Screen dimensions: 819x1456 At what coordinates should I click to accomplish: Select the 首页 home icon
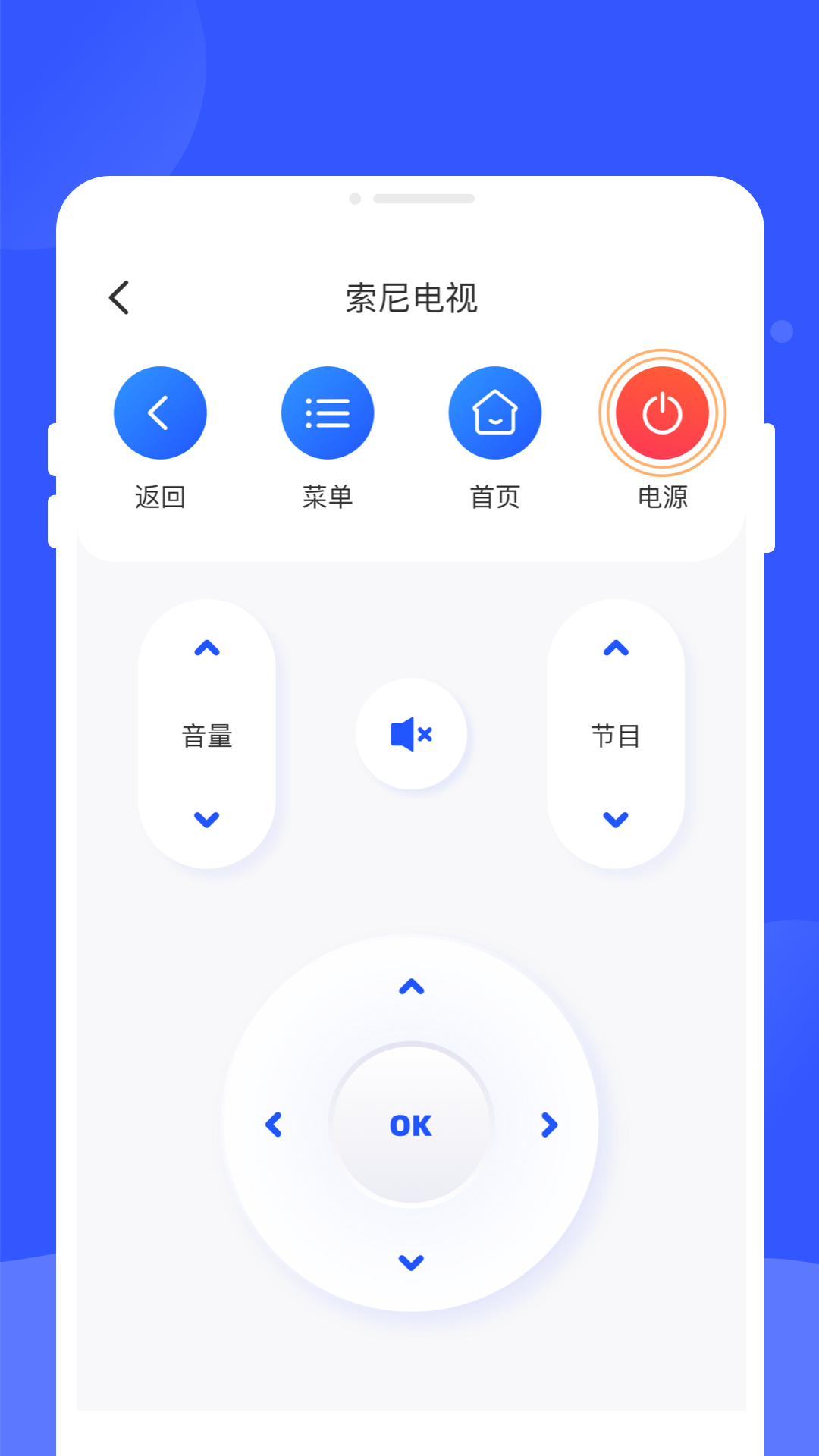click(495, 413)
